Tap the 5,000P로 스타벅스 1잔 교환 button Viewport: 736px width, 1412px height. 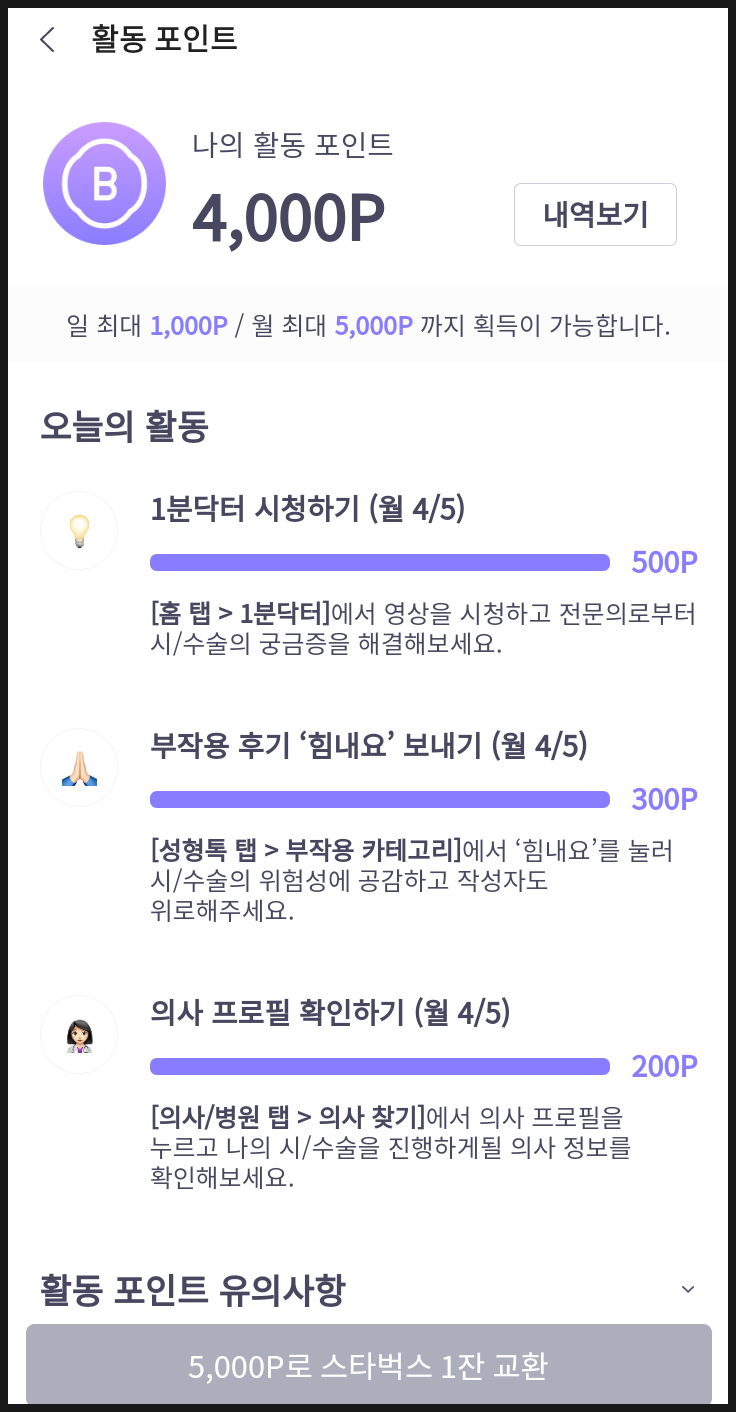[x=368, y=1364]
